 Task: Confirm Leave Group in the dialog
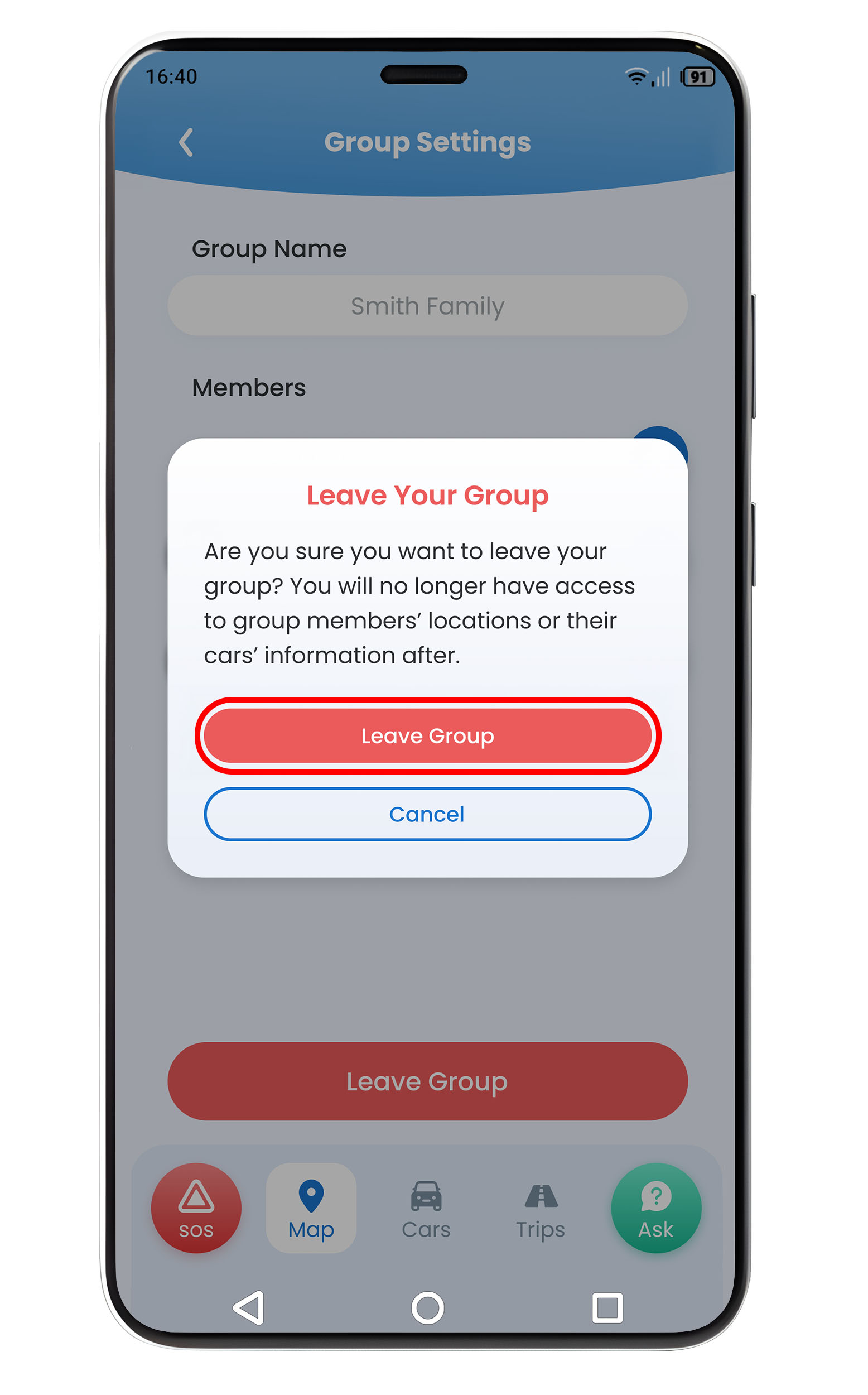pos(427,735)
